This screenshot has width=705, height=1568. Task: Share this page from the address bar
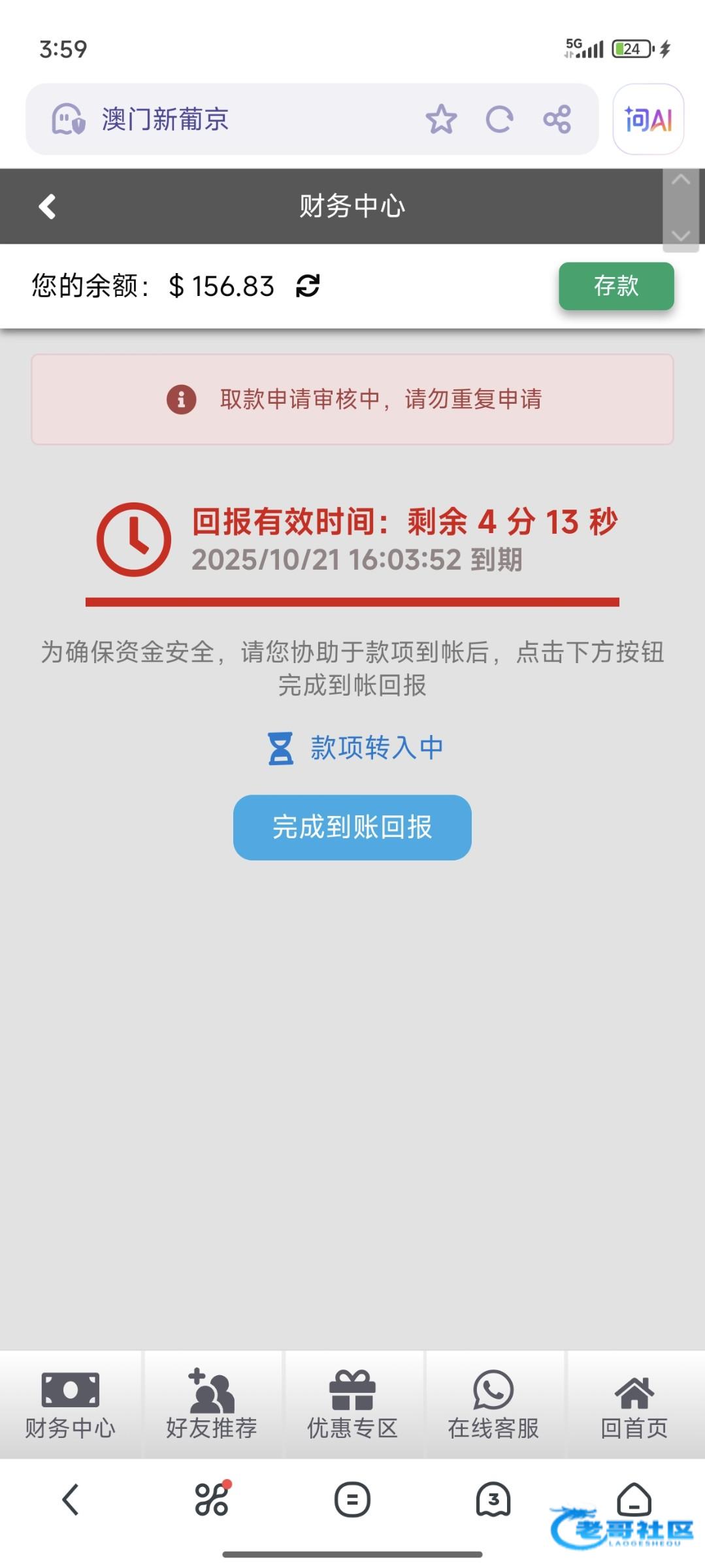click(x=557, y=120)
